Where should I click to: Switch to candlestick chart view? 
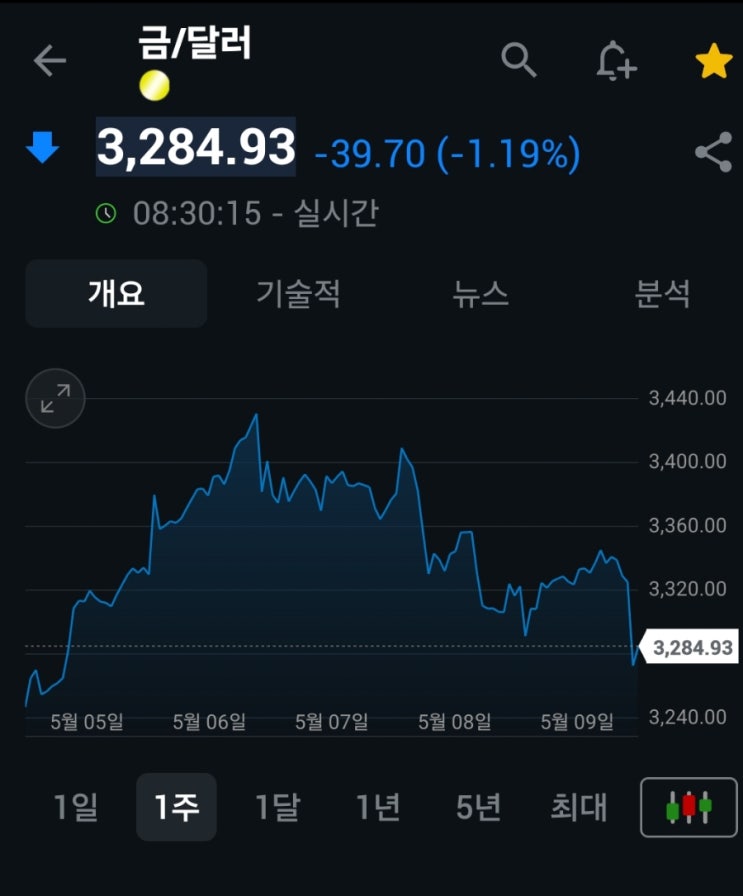coord(689,807)
